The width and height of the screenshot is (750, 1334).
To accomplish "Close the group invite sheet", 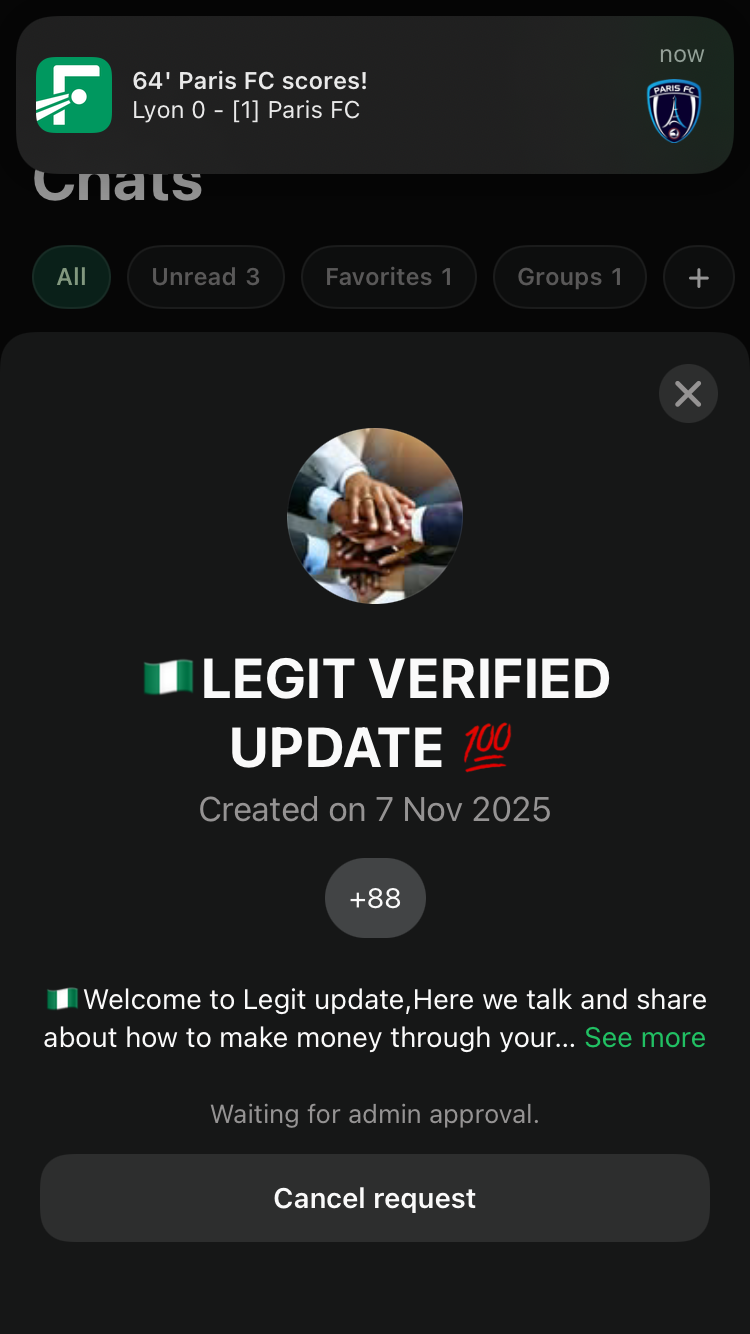I will pos(688,394).
